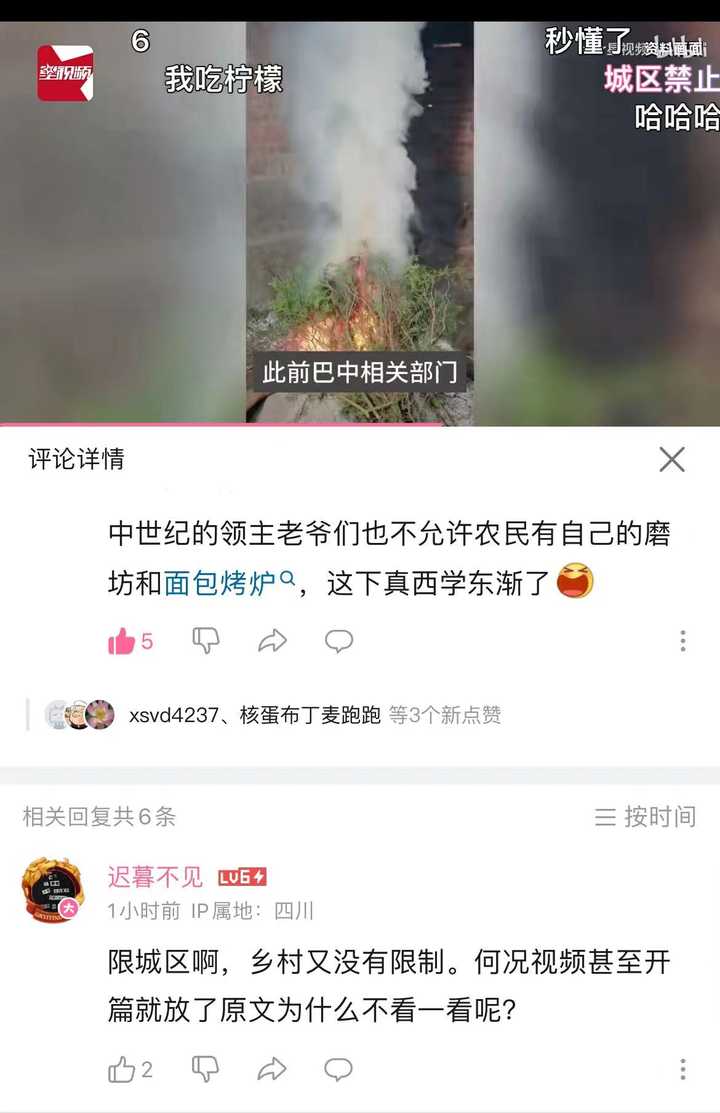720x1113 pixels.
Task: Like the main comment about 中世纪的领主
Action: [x=122, y=642]
